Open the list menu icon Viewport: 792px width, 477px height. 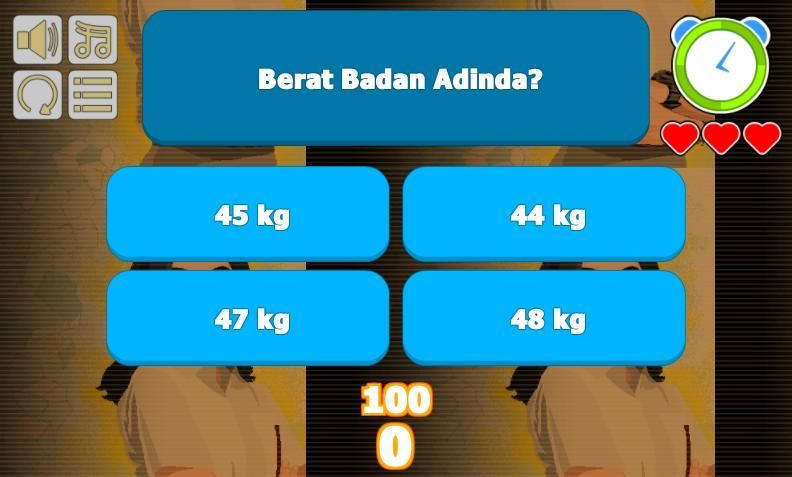point(92,95)
